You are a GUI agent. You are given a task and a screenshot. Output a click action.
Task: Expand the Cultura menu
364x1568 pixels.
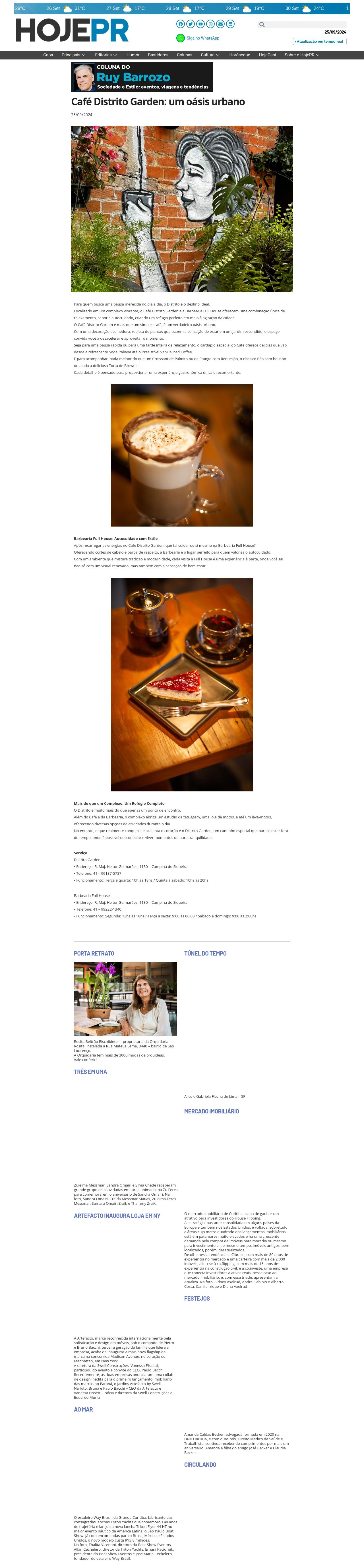click(x=210, y=55)
